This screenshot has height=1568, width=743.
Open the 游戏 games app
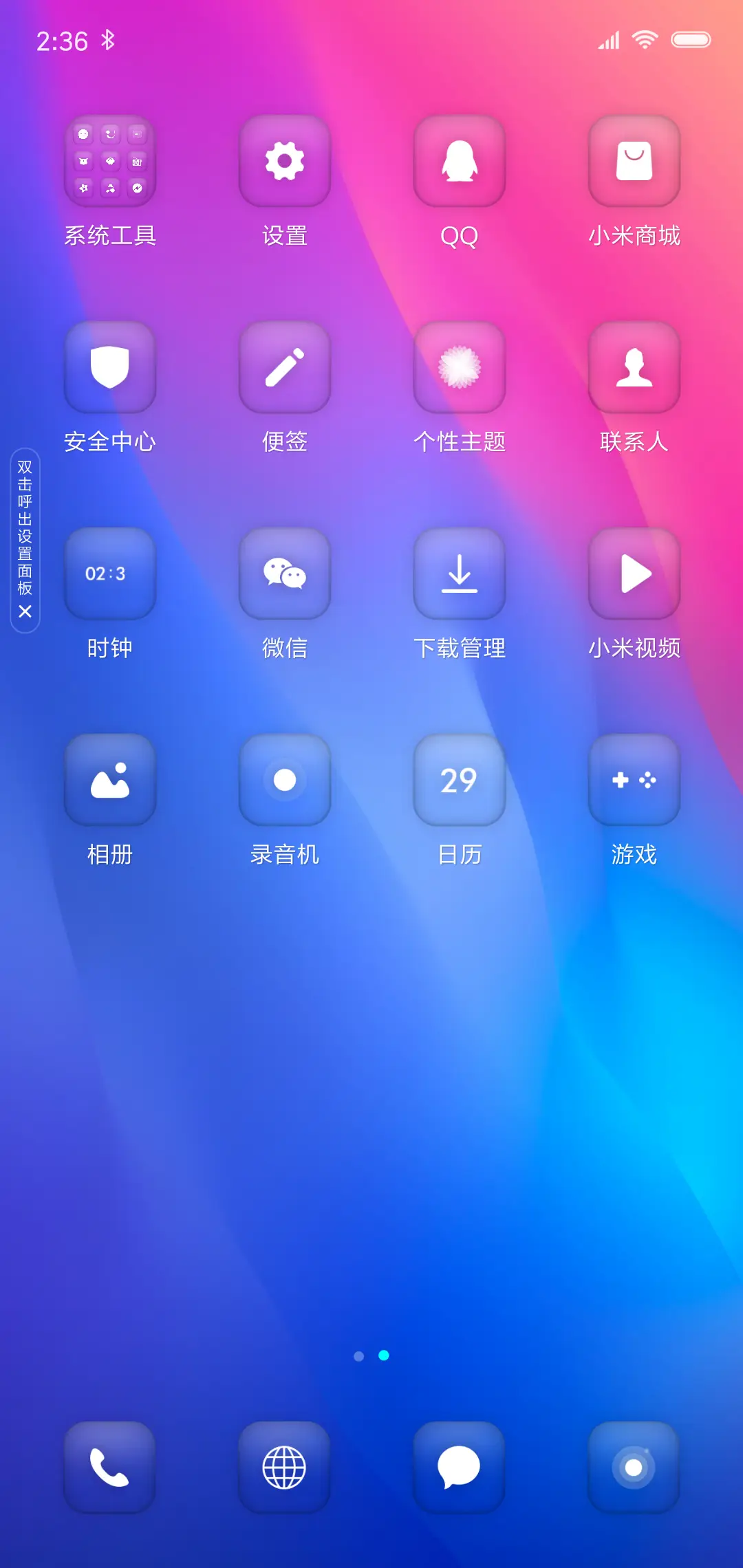pyautogui.click(x=634, y=781)
